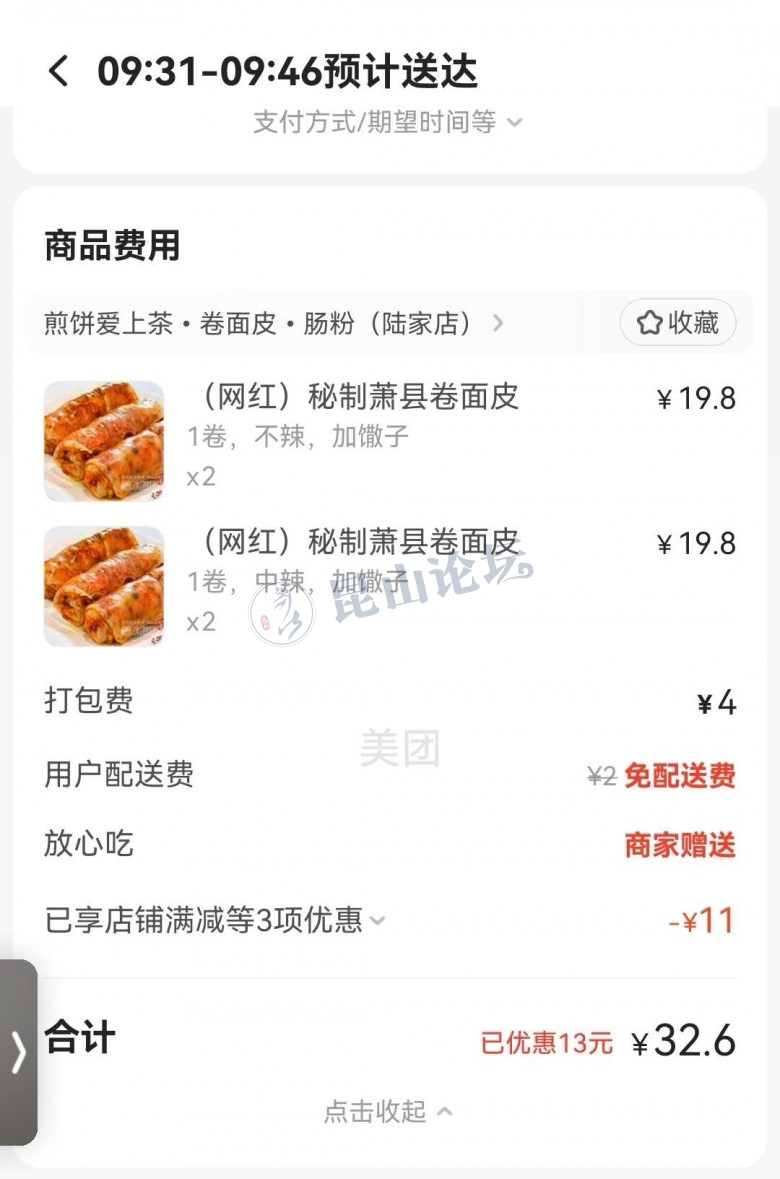Go back using the top-left arrow

pyautogui.click(x=59, y=72)
